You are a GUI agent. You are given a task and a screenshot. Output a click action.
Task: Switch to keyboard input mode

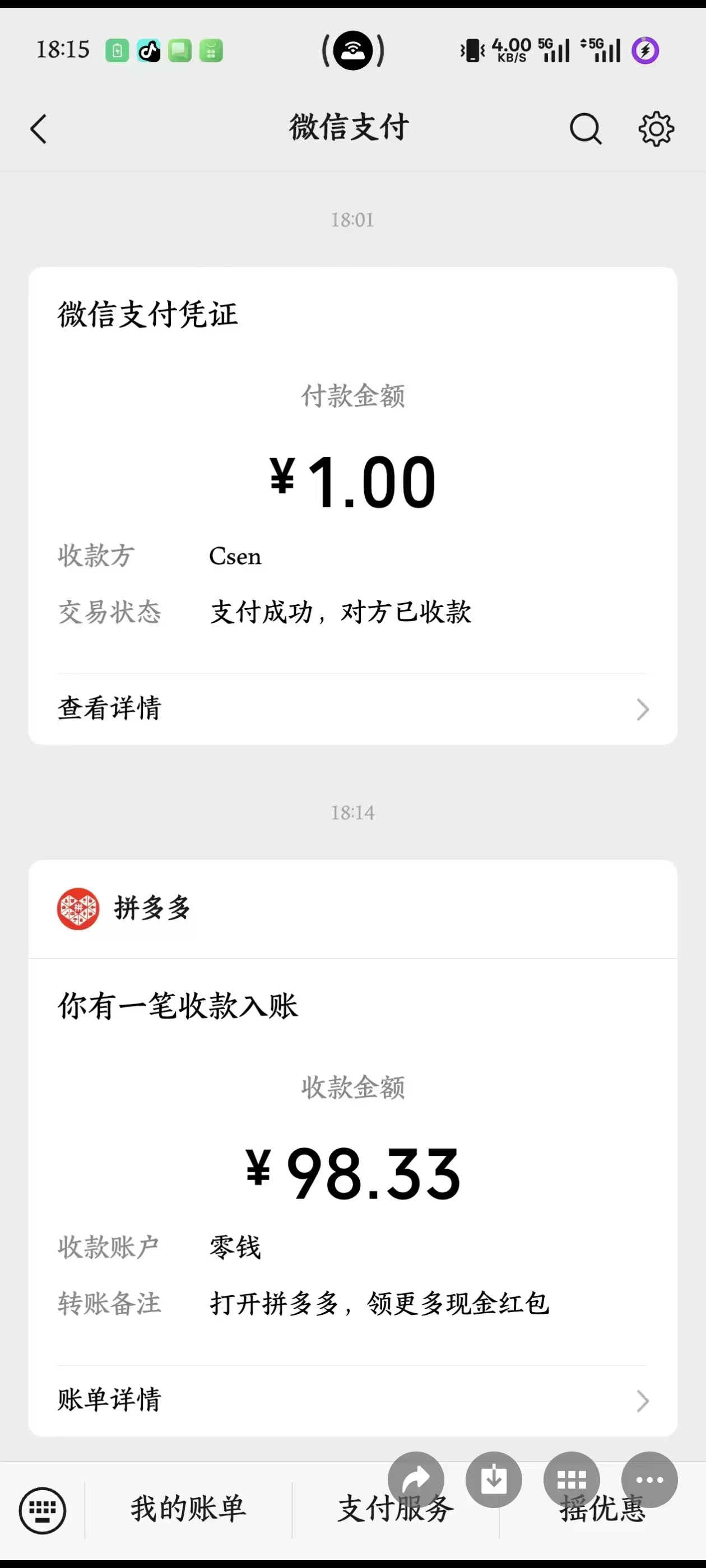pos(42,1510)
